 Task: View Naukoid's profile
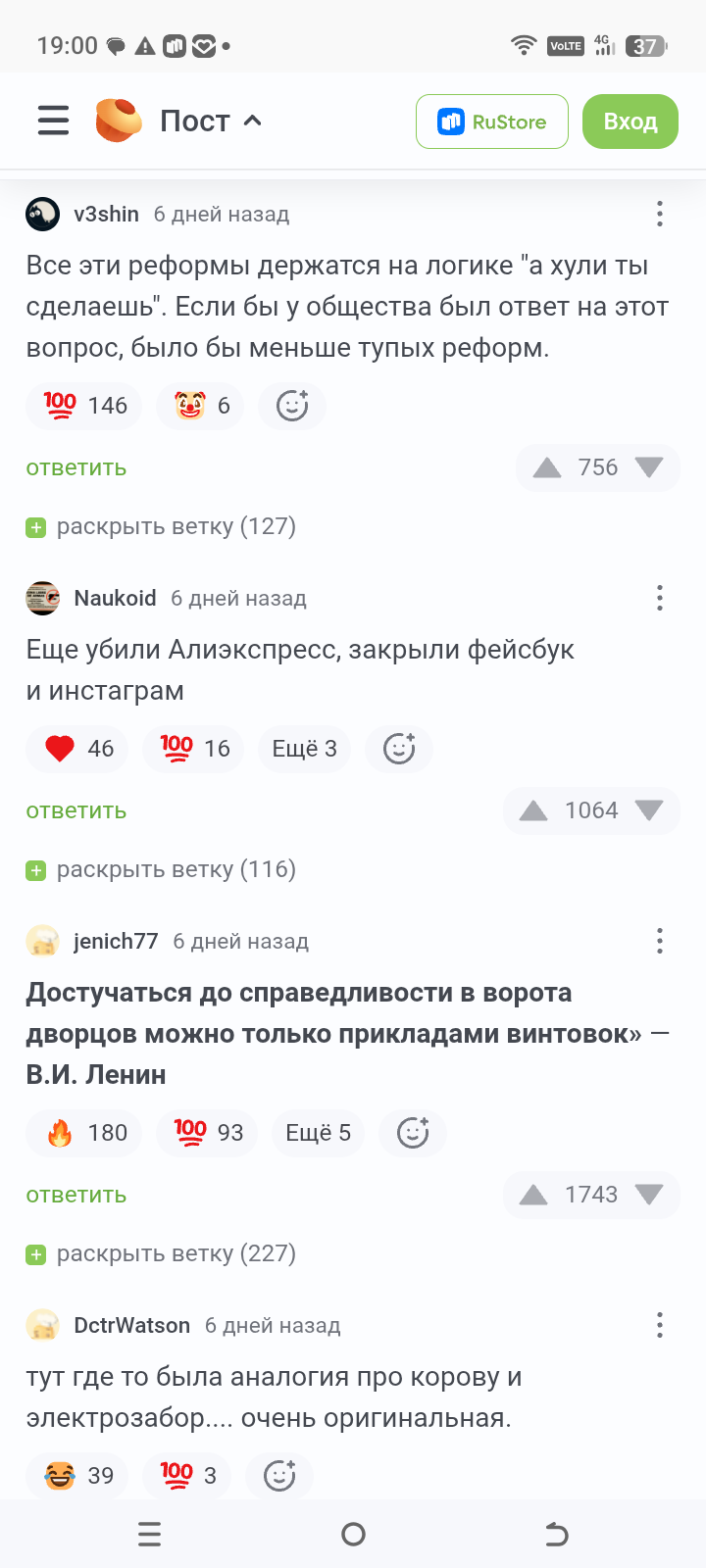click(x=115, y=598)
